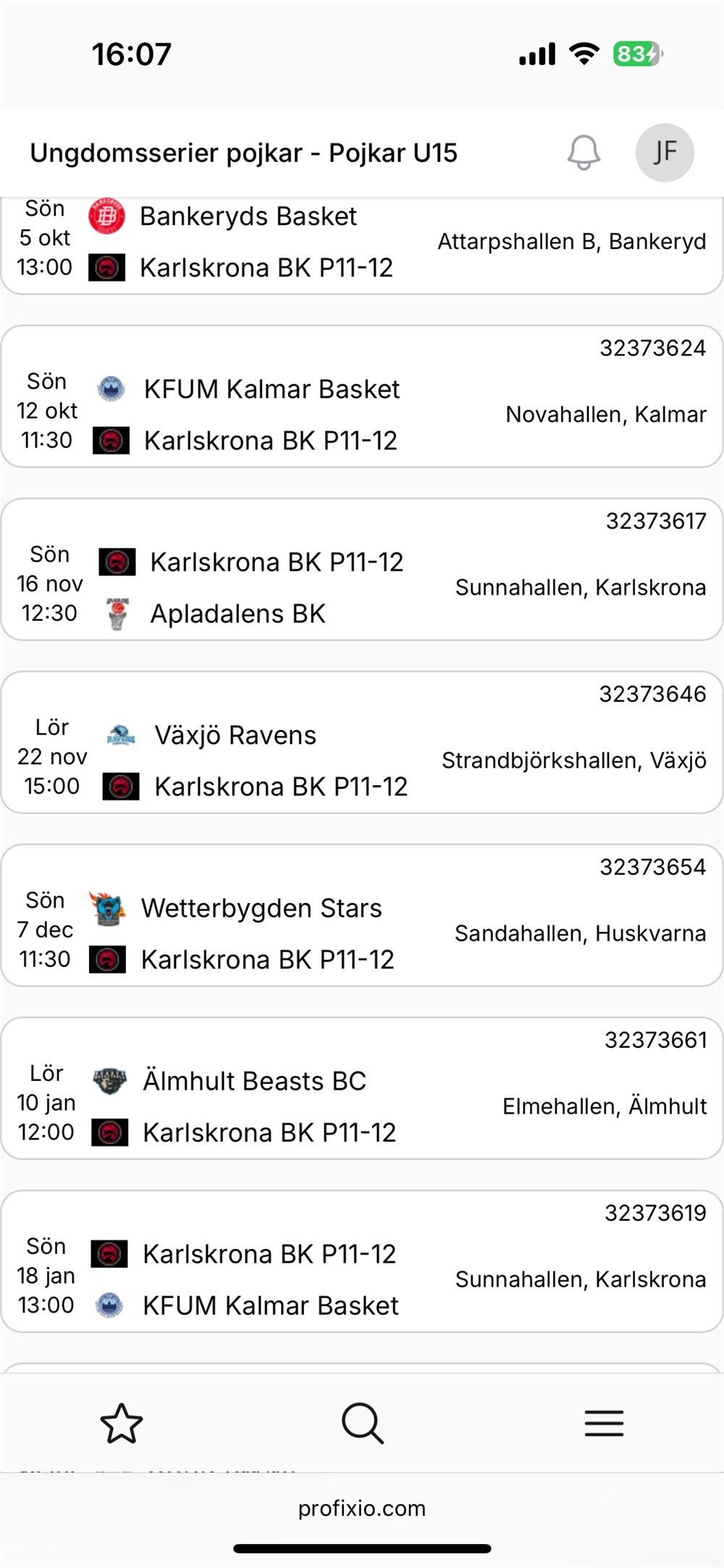This screenshot has width=724, height=1568.
Task: Open the favorites star tab
Action: pos(121,1423)
